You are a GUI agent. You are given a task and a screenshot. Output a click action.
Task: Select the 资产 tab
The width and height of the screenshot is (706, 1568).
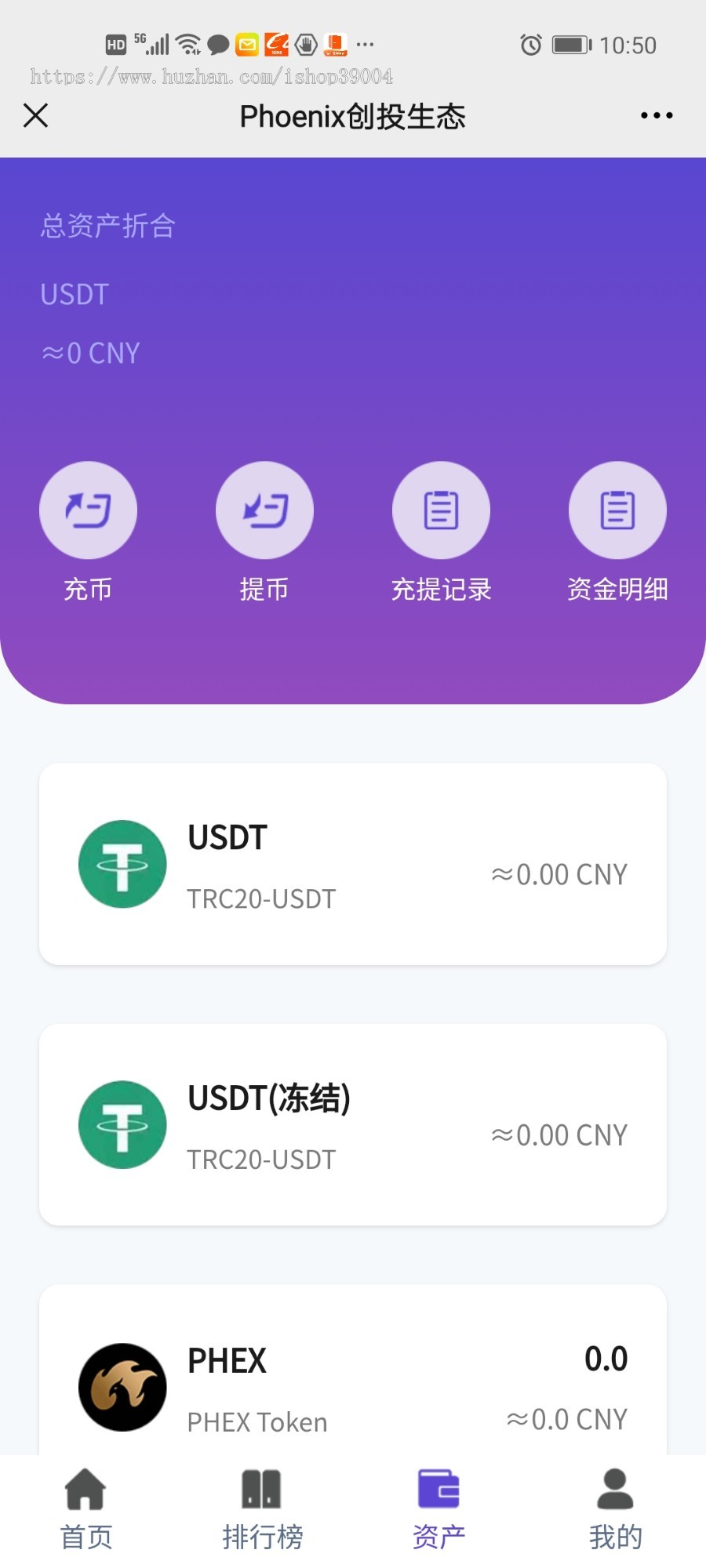(x=439, y=1511)
